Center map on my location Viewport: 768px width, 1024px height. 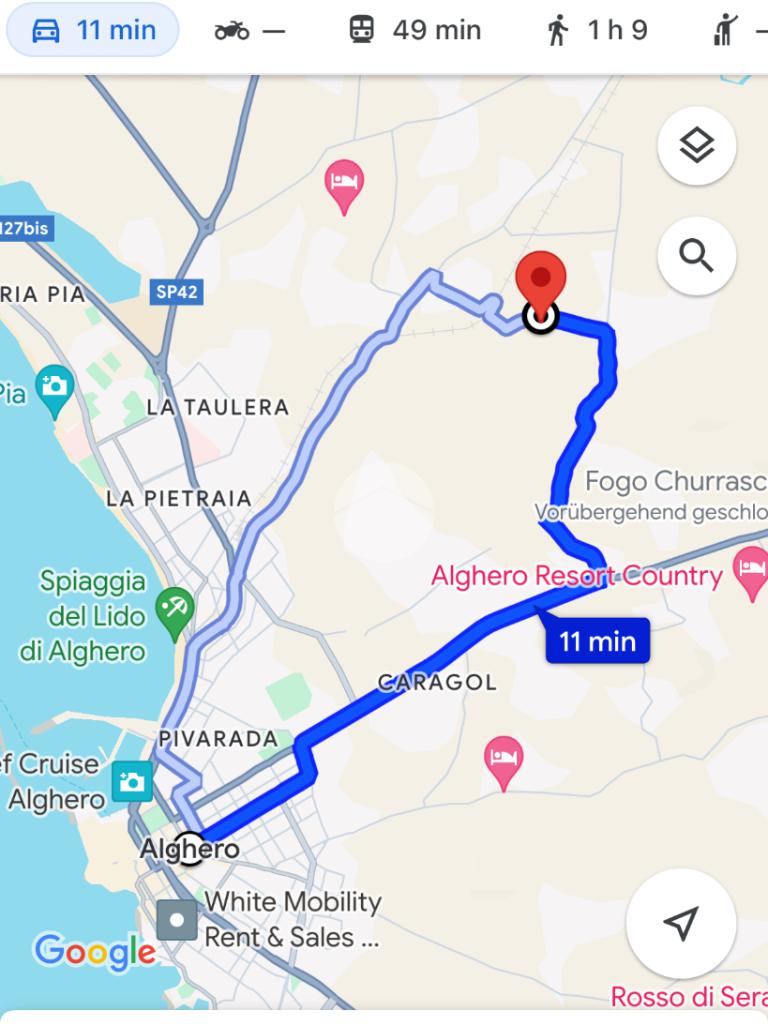[681, 923]
